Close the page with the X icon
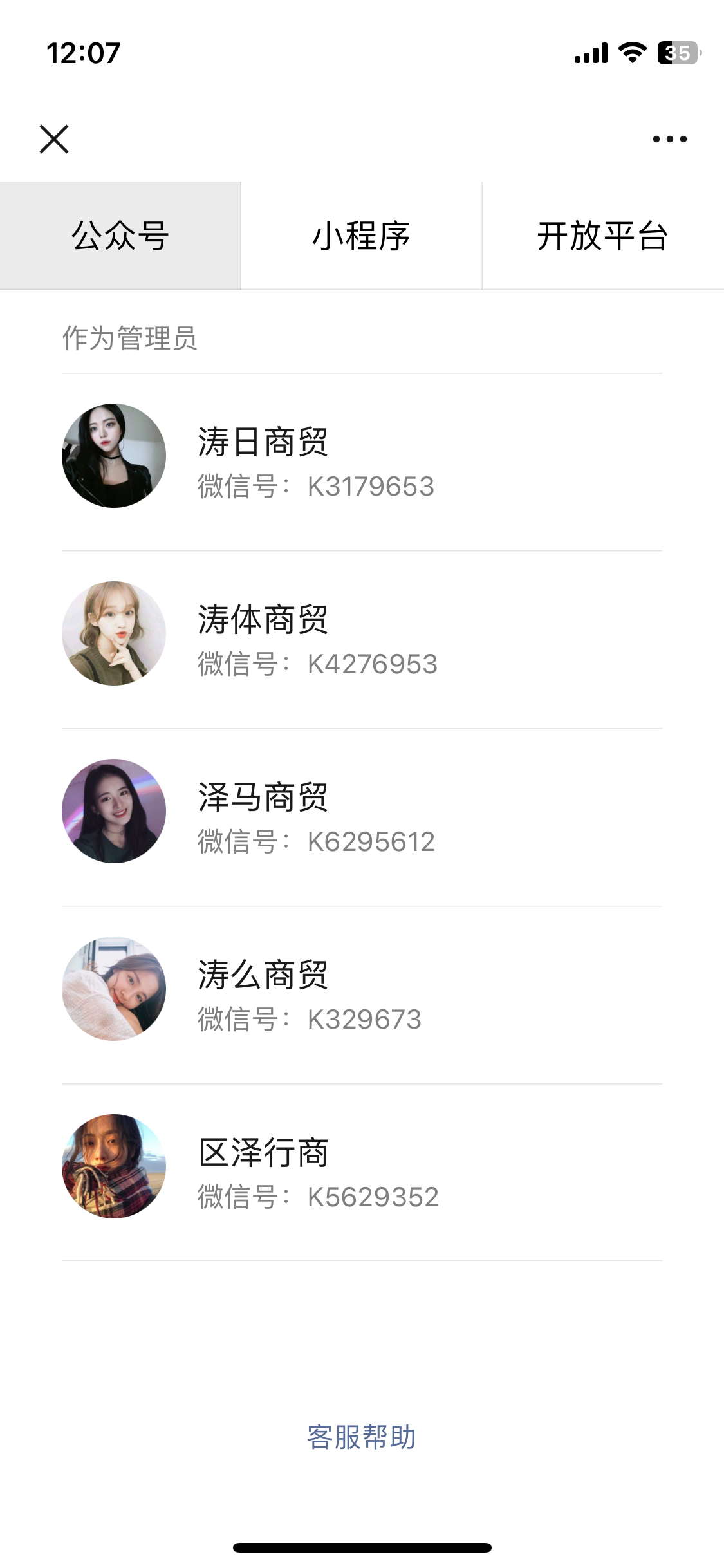This screenshot has height=1568, width=724. pos(54,139)
